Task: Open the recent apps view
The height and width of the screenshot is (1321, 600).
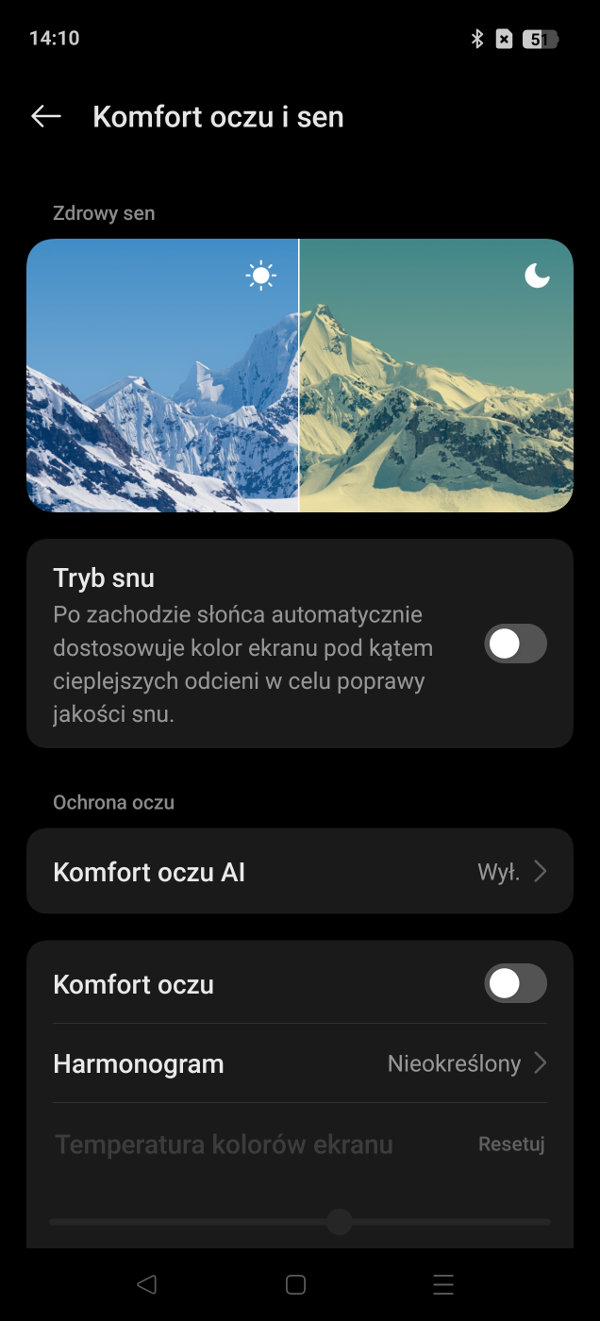Action: click(x=443, y=1285)
